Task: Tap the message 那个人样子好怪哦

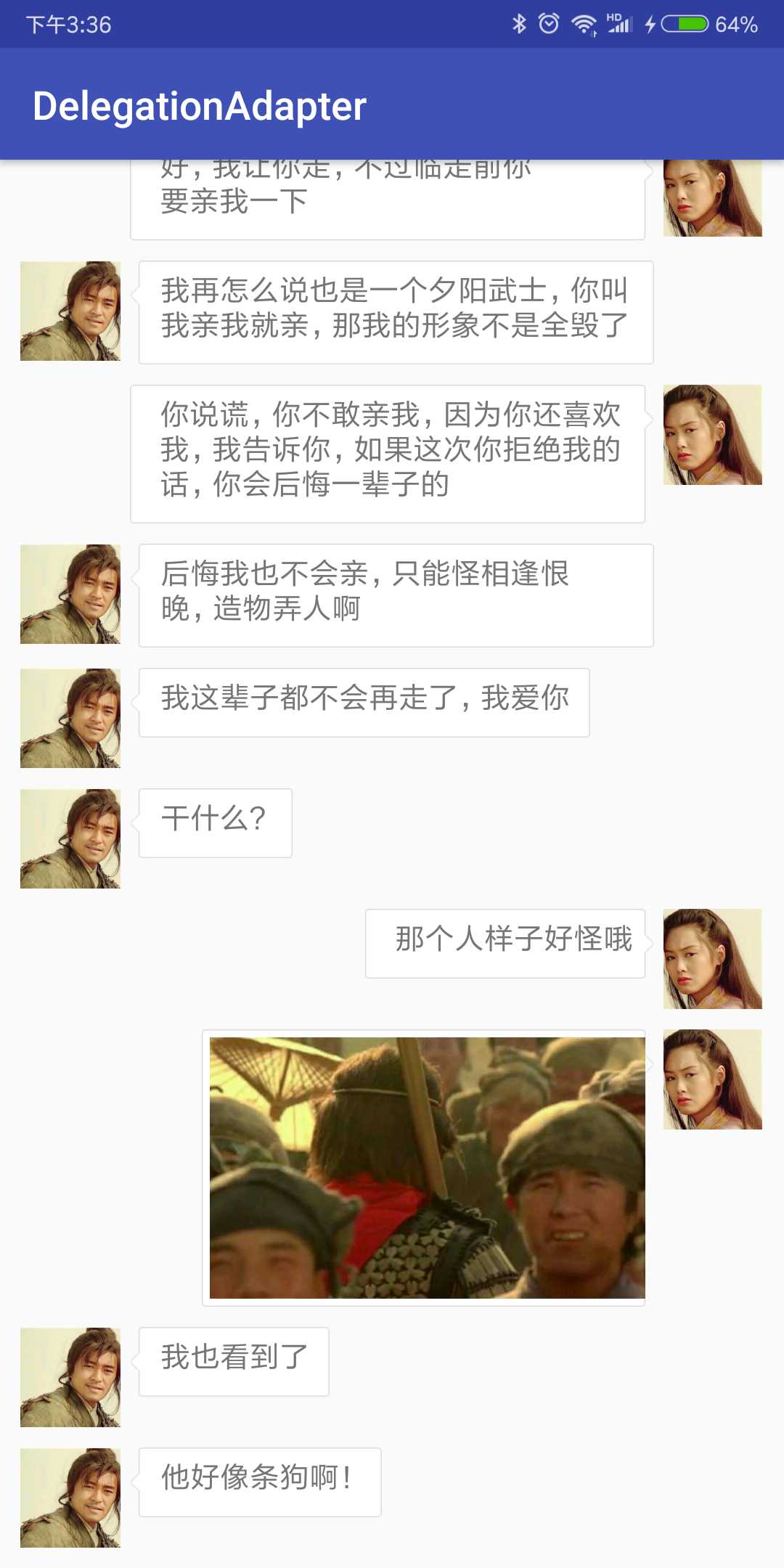Action: [x=505, y=943]
